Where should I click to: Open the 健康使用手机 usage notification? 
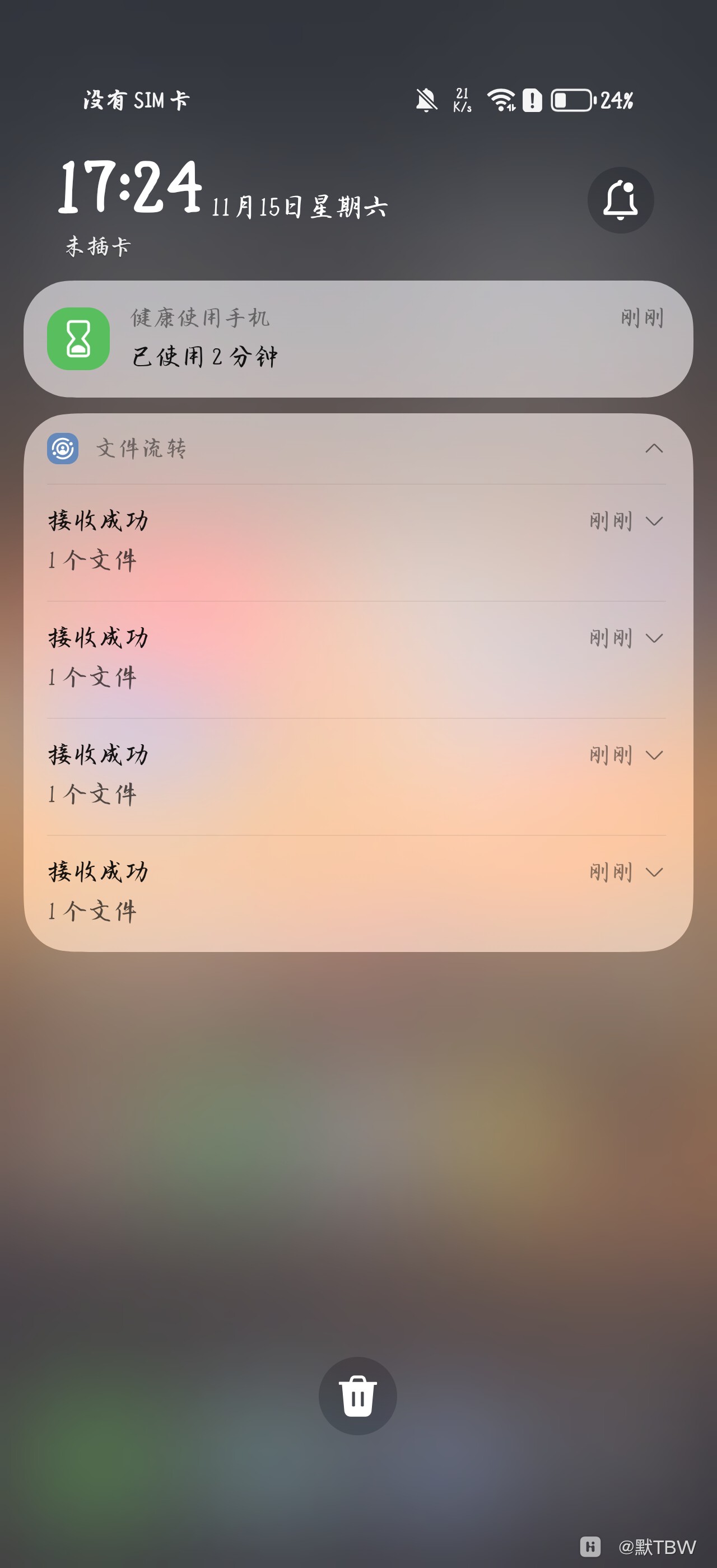358,339
